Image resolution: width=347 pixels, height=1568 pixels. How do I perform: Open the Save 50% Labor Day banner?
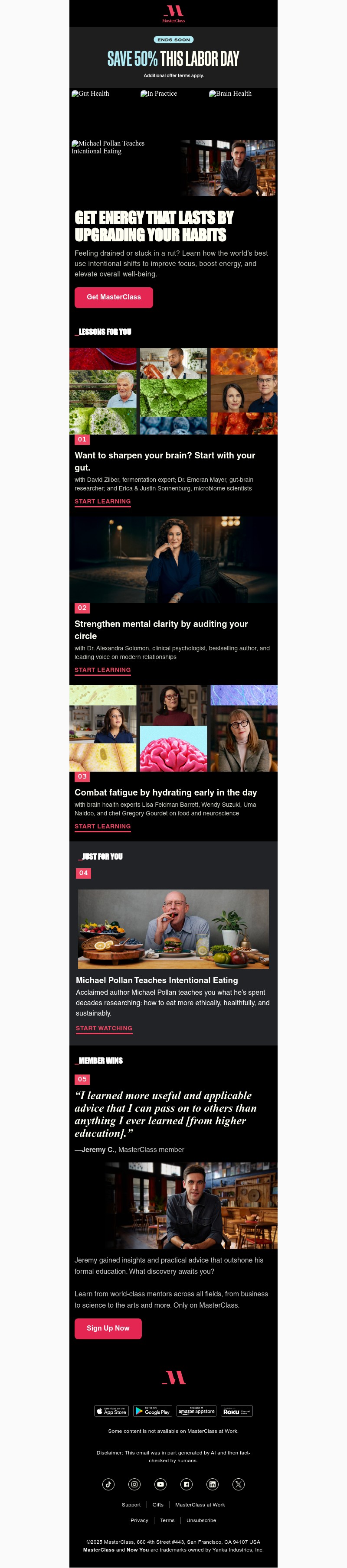[x=173, y=58]
